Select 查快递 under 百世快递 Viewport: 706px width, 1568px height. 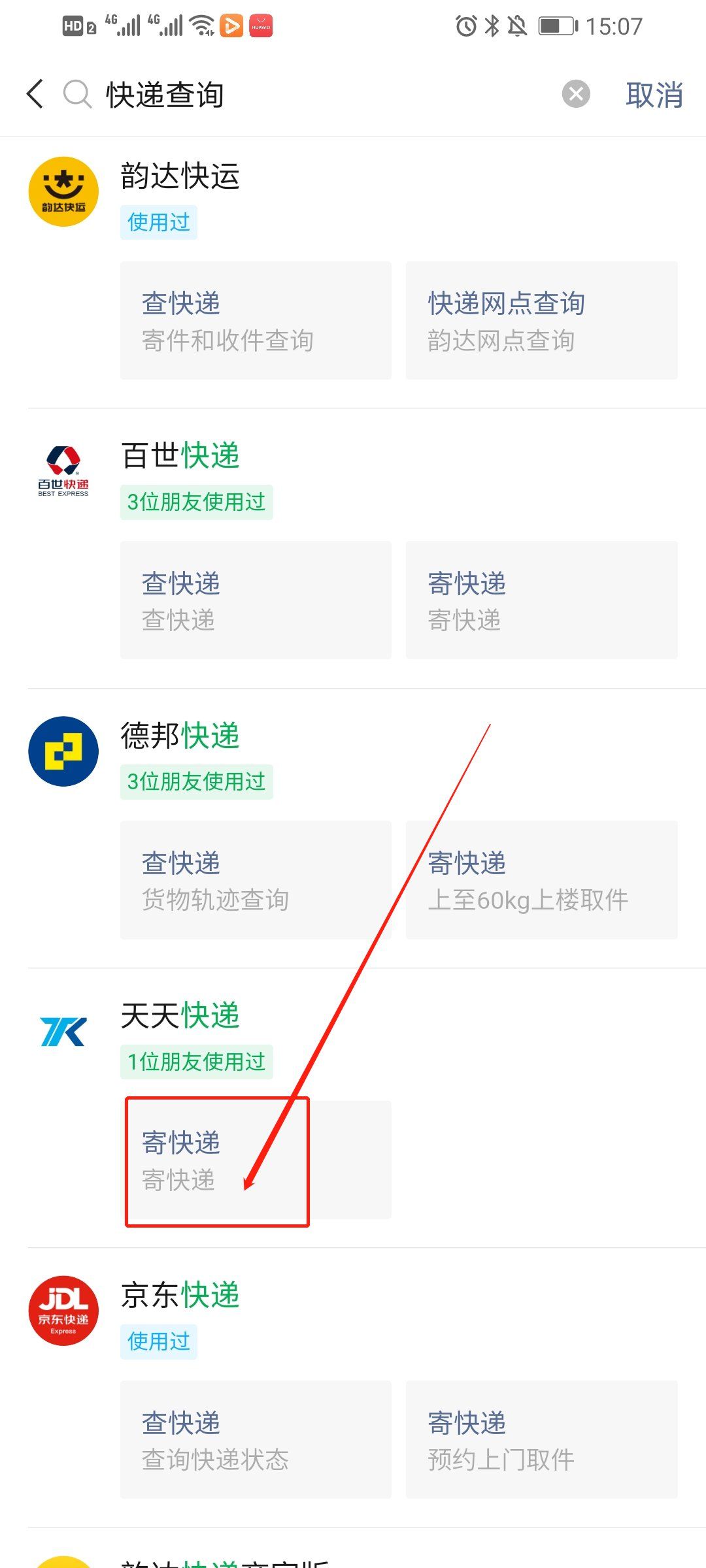256,600
